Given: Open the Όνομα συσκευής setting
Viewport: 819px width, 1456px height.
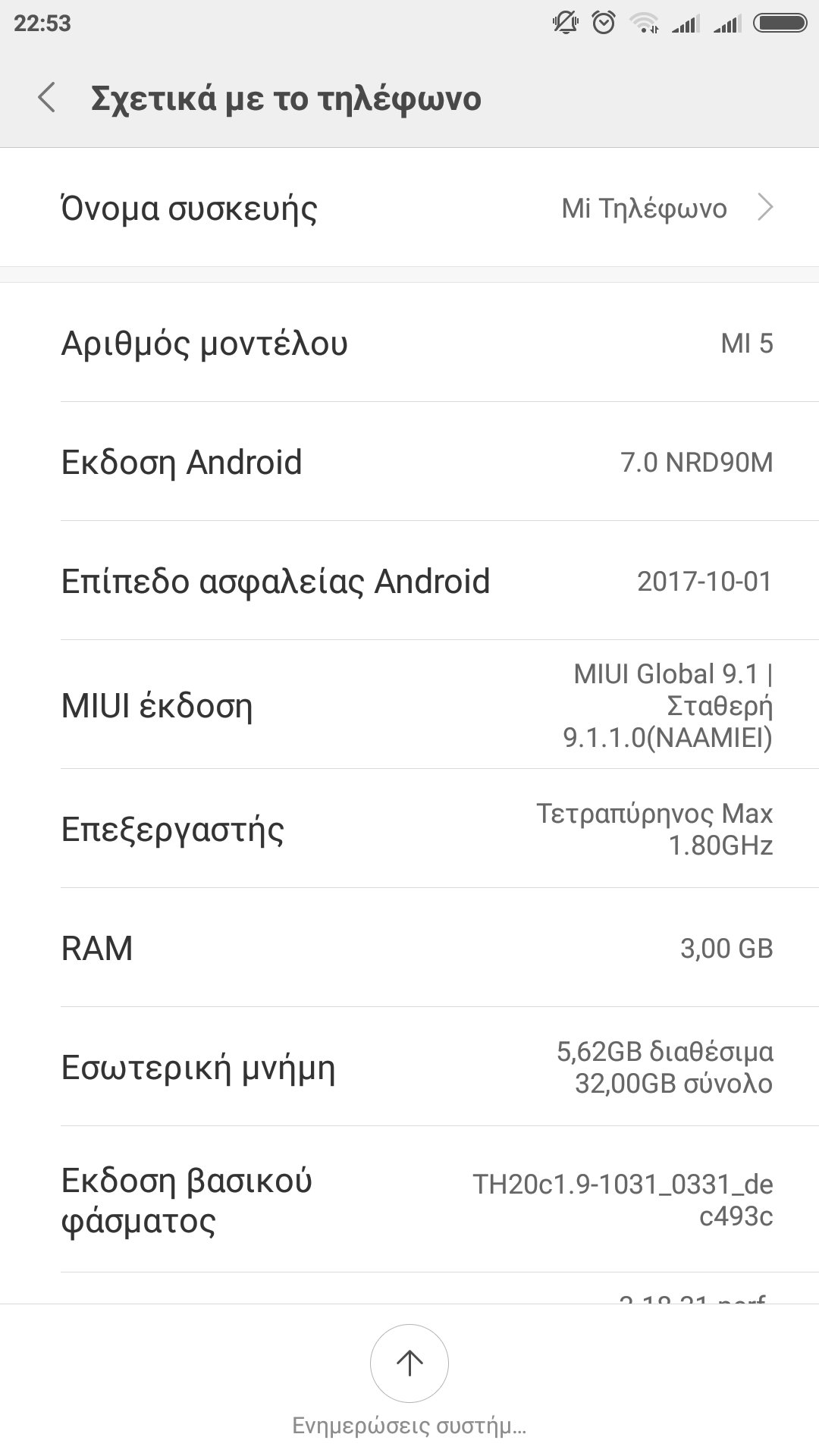Looking at the screenshot, I should tap(409, 208).
